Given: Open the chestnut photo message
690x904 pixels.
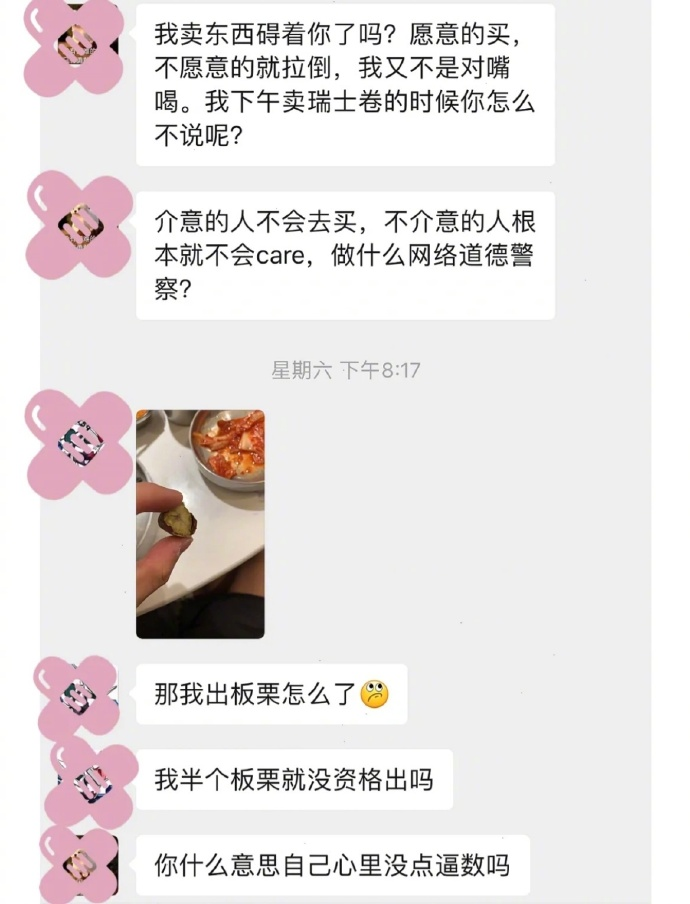Looking at the screenshot, I should pos(200,523).
